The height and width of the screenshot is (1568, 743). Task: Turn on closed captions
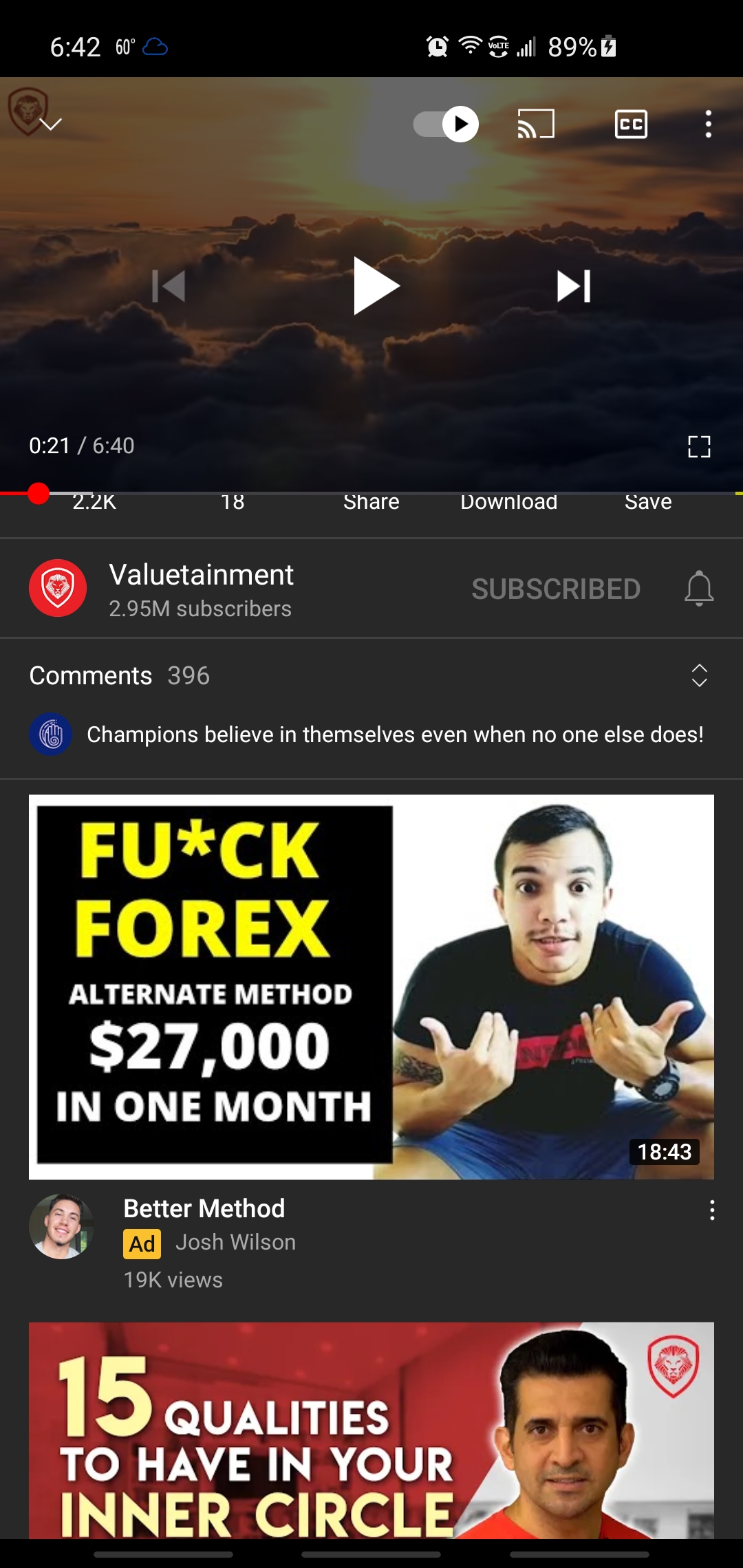(631, 124)
